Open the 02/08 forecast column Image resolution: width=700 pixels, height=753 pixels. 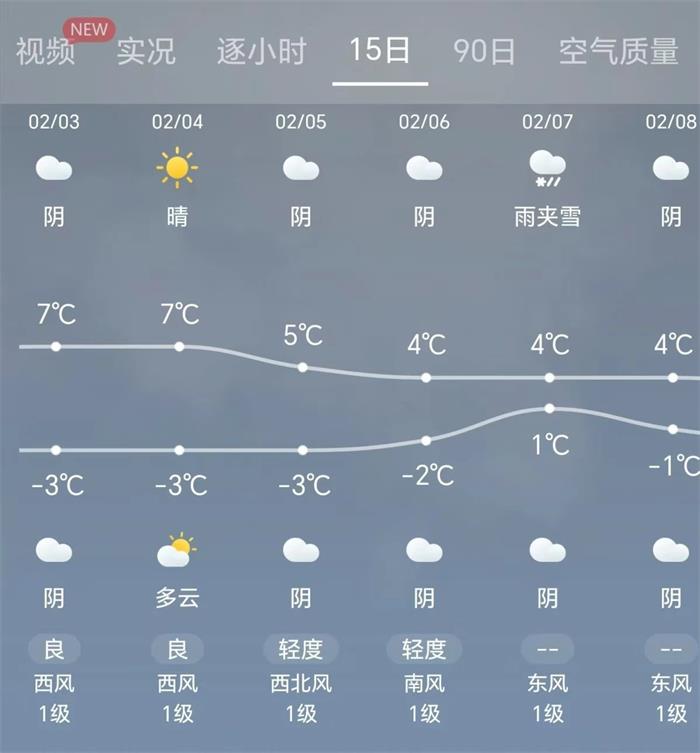(x=670, y=168)
